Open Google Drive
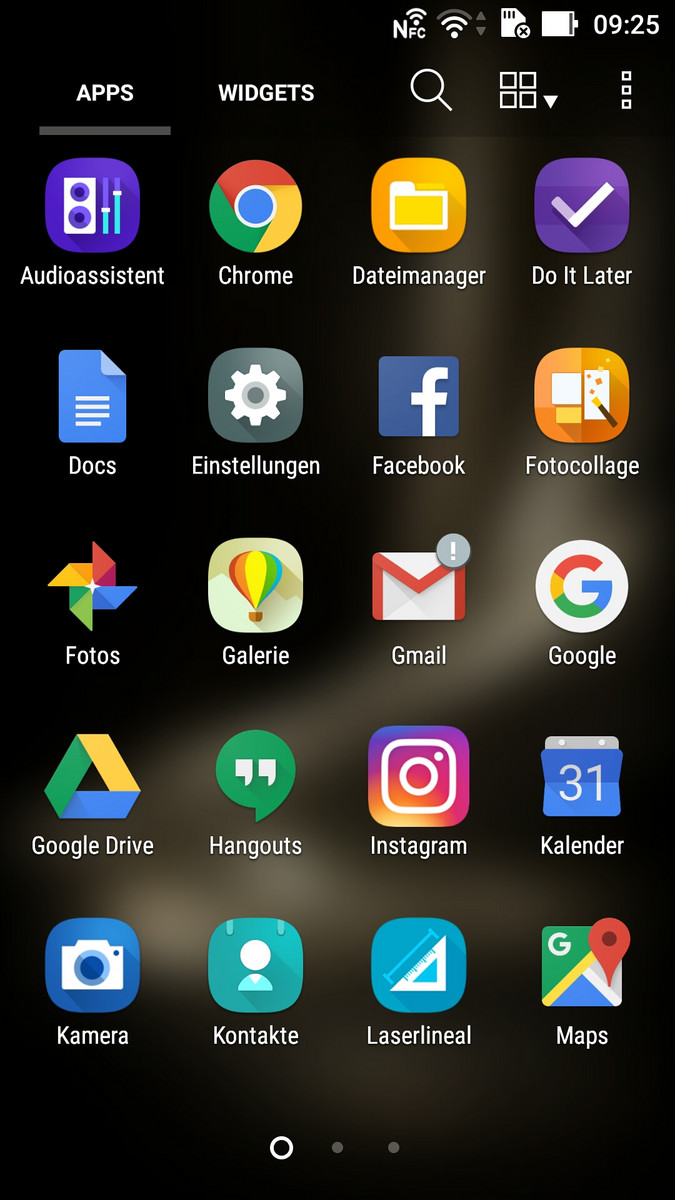 click(92, 777)
